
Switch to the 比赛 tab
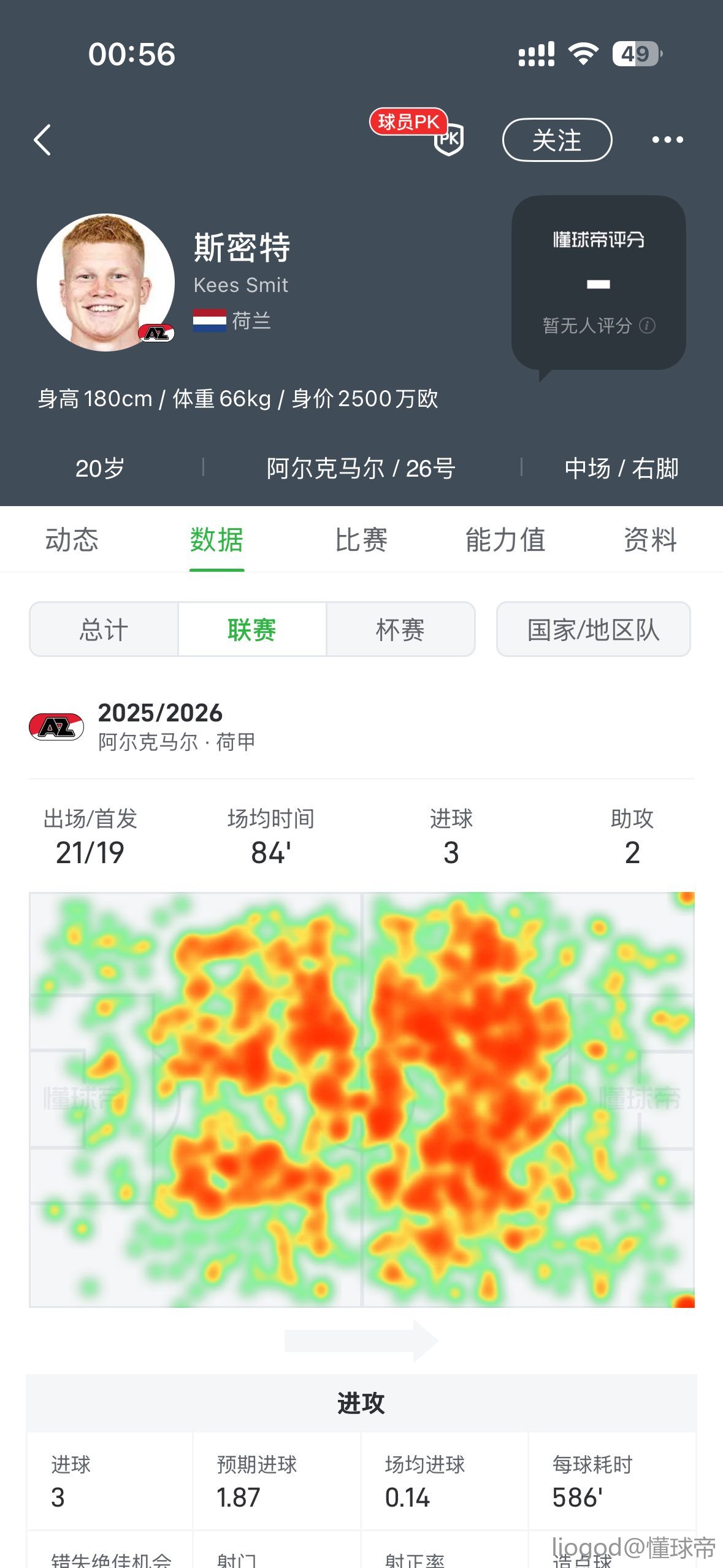pyautogui.click(x=361, y=540)
